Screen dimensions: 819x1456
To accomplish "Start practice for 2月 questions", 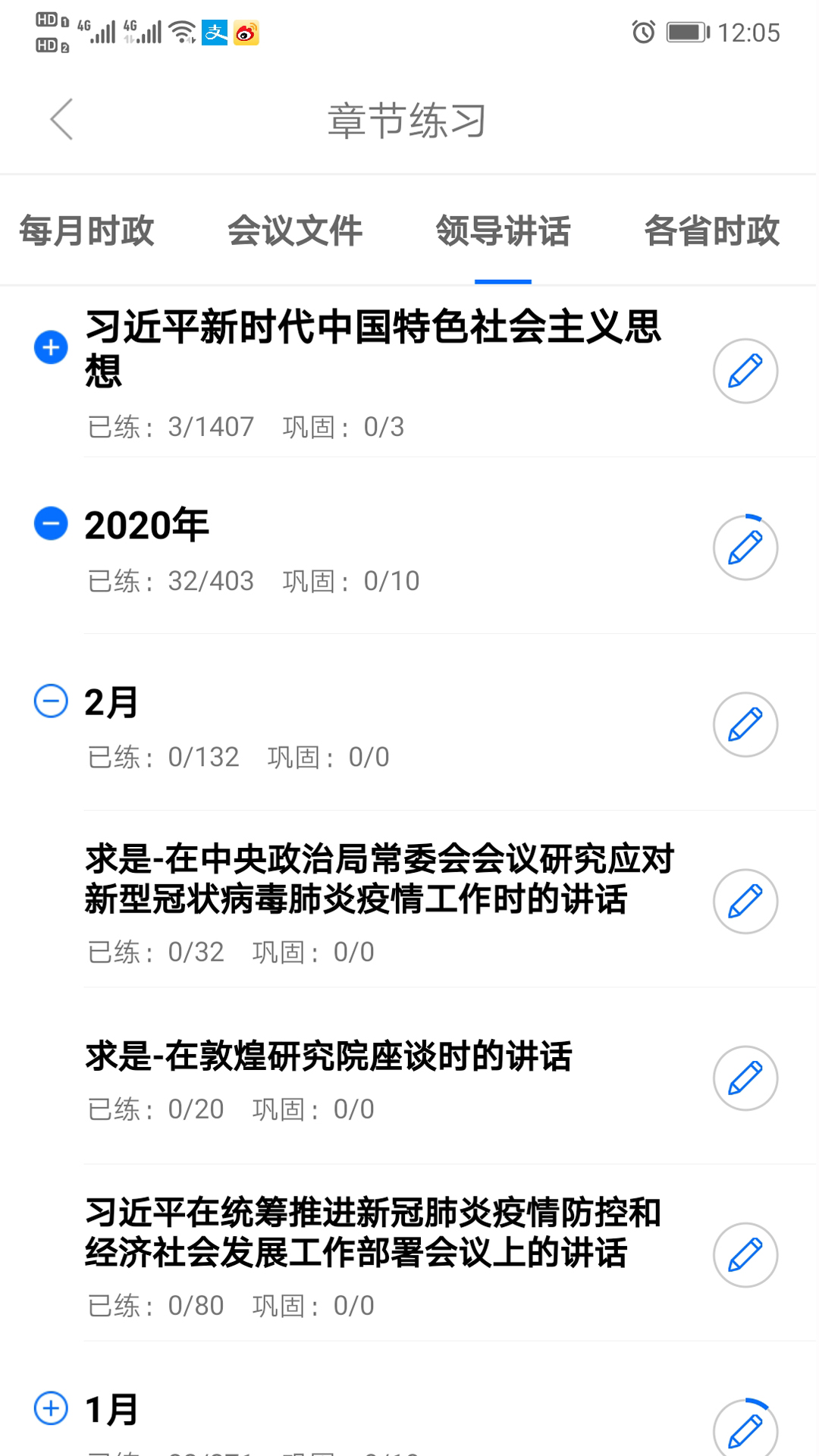I will pyautogui.click(x=745, y=724).
